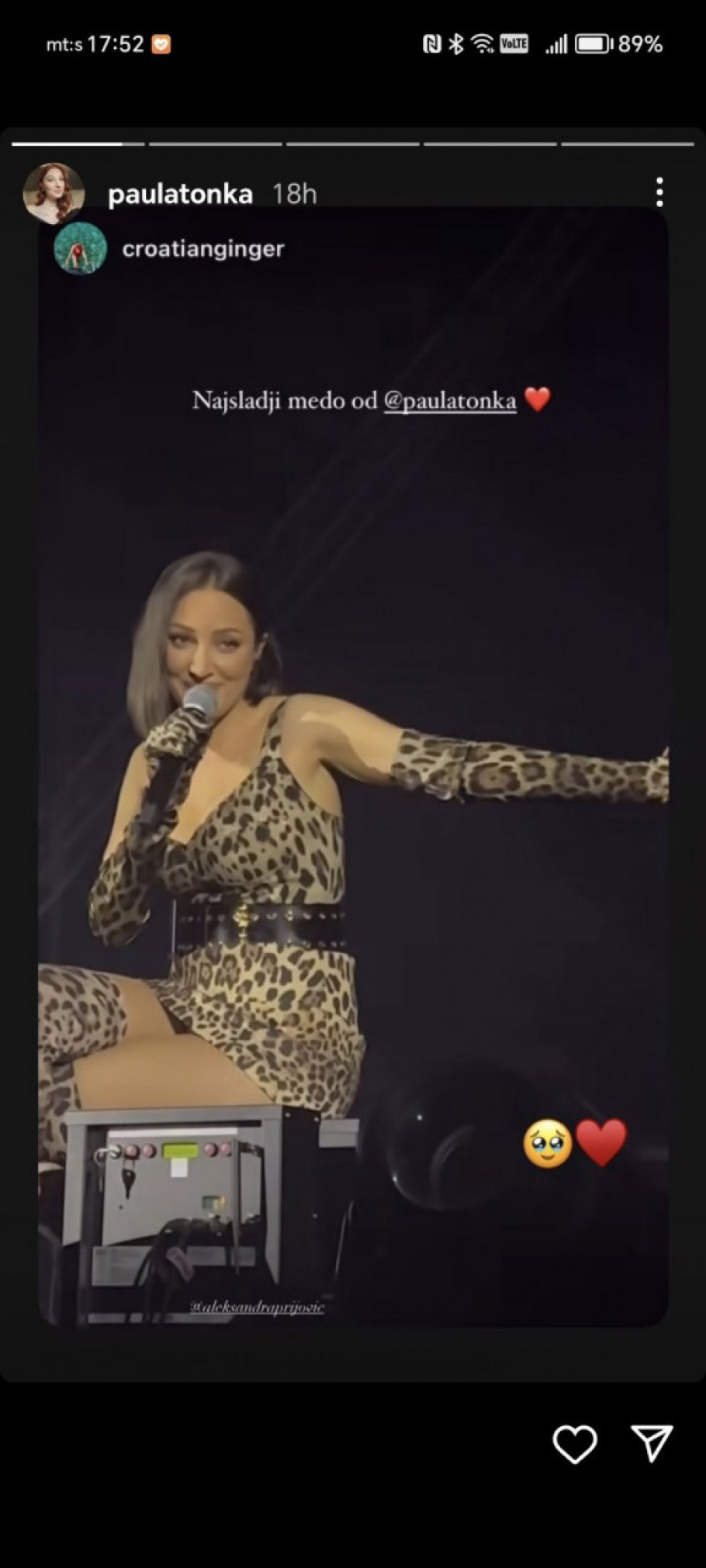Tap the @paulatonka mention in the caption
706x1568 pixels.
coord(450,400)
